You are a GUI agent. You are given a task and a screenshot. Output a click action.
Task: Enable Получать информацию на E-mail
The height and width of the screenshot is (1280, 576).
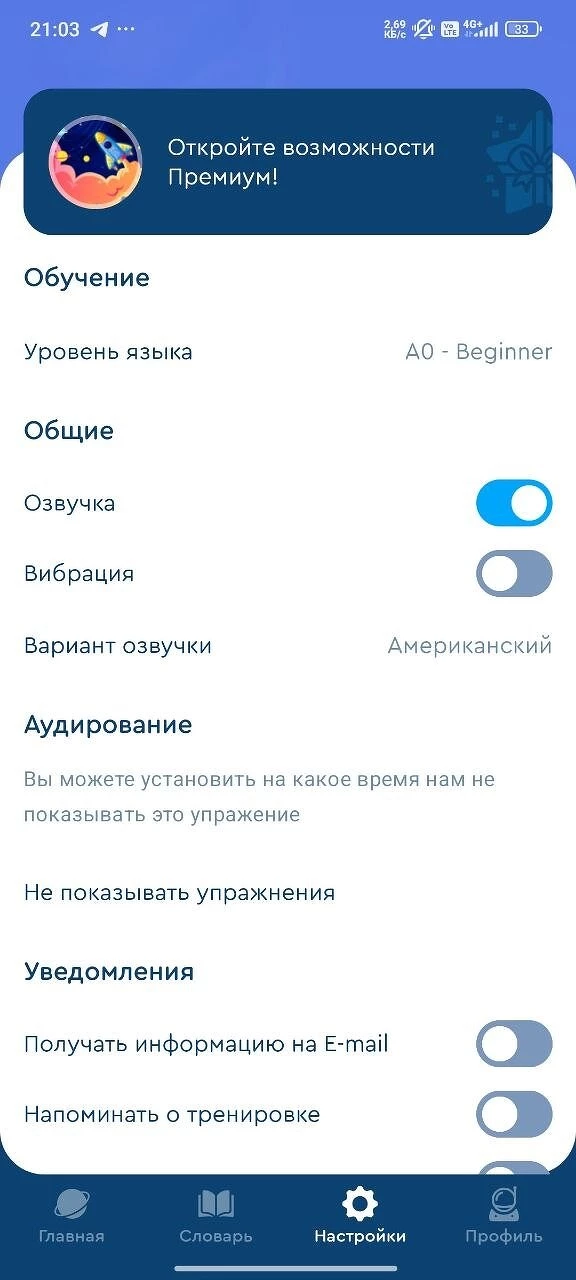514,1044
